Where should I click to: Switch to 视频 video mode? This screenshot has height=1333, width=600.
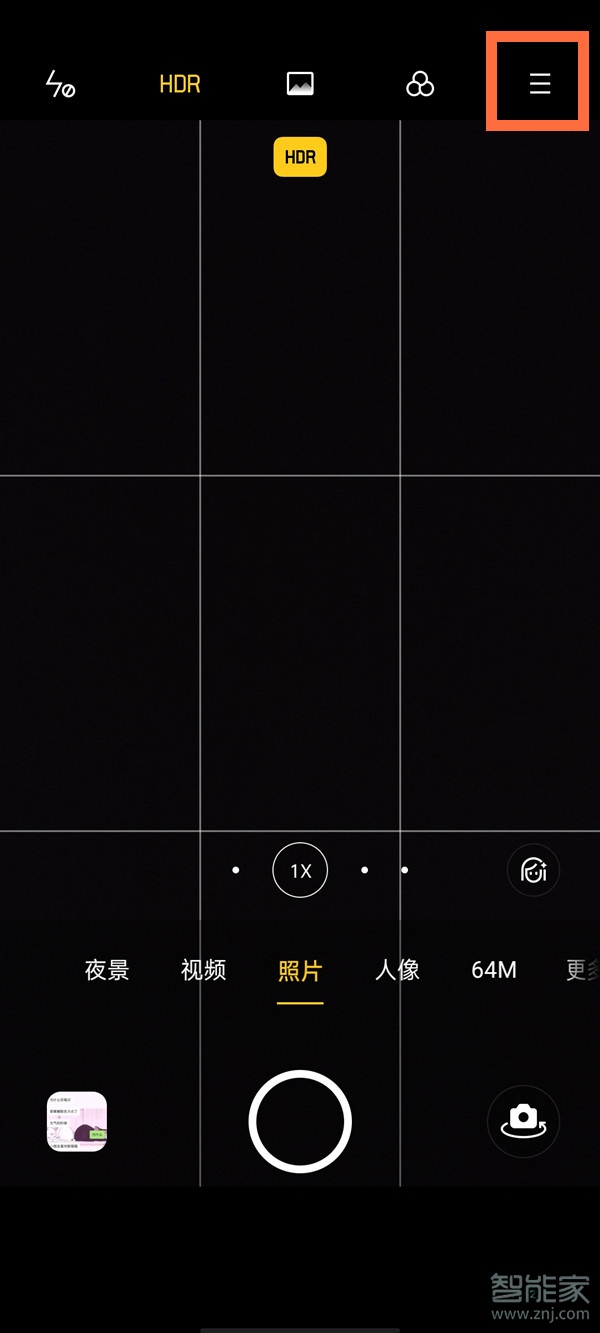coord(204,970)
